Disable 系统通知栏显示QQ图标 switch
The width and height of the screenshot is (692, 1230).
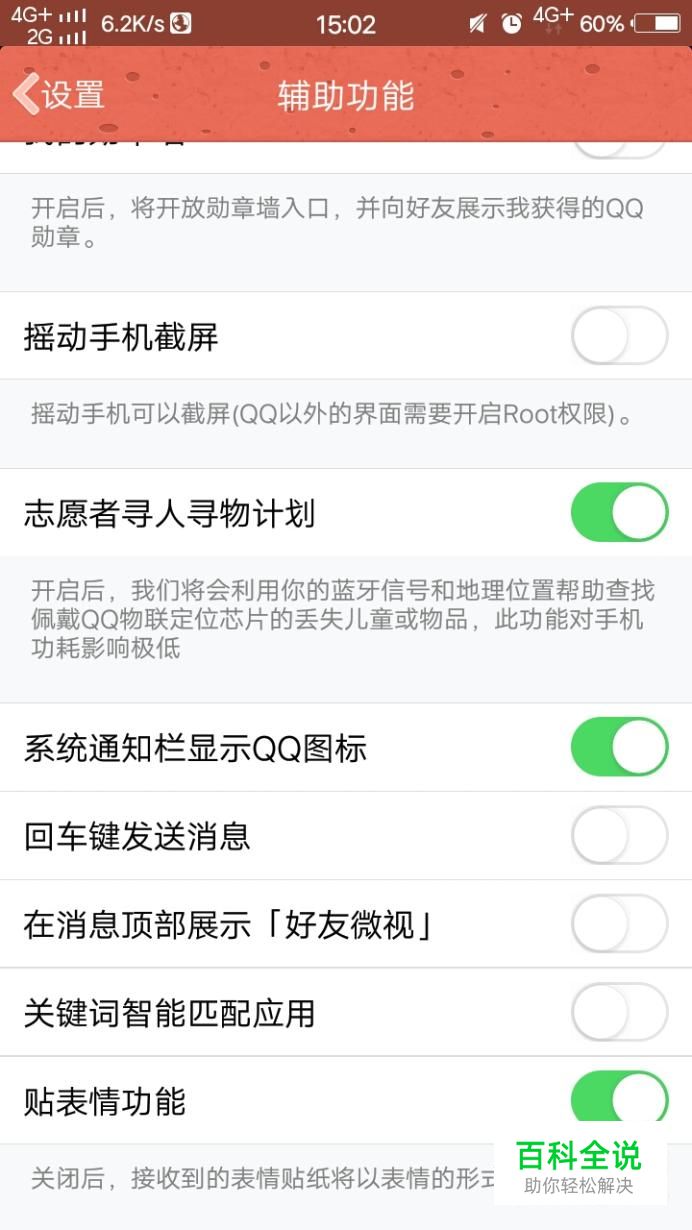[x=619, y=747]
